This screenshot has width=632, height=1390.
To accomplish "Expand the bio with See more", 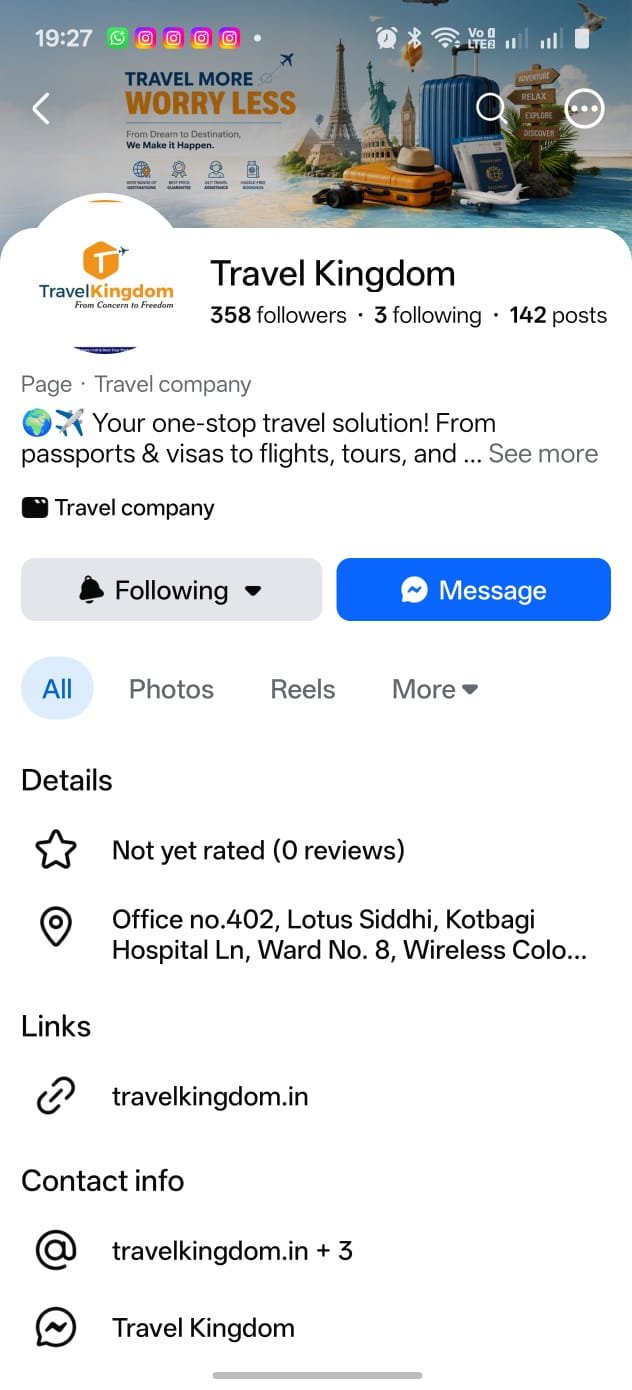I will (x=543, y=453).
